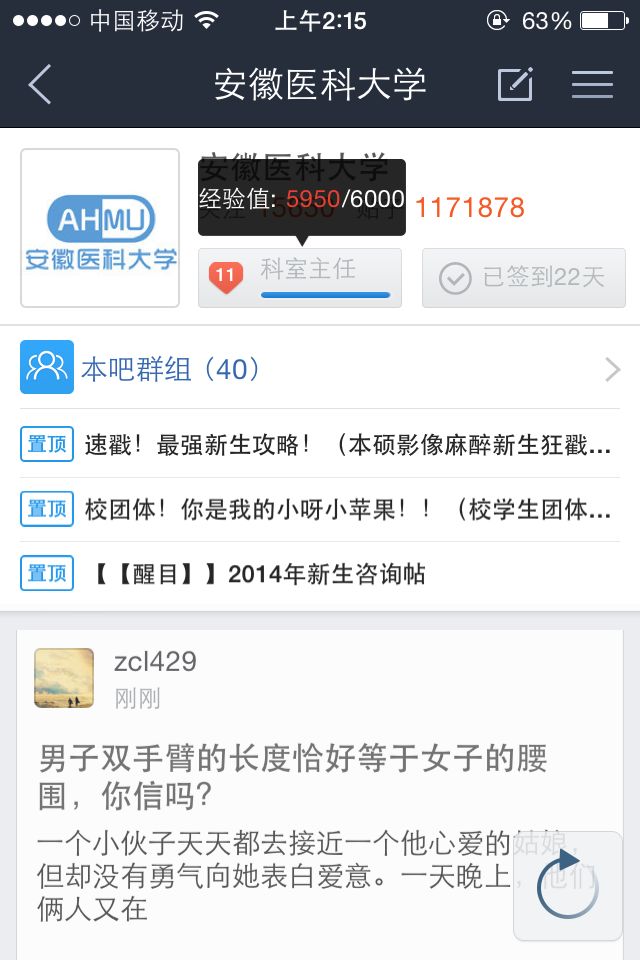Tap the 安徽医科大学 AHMU forum avatar
This screenshot has width=640, height=960.
pos(100,228)
